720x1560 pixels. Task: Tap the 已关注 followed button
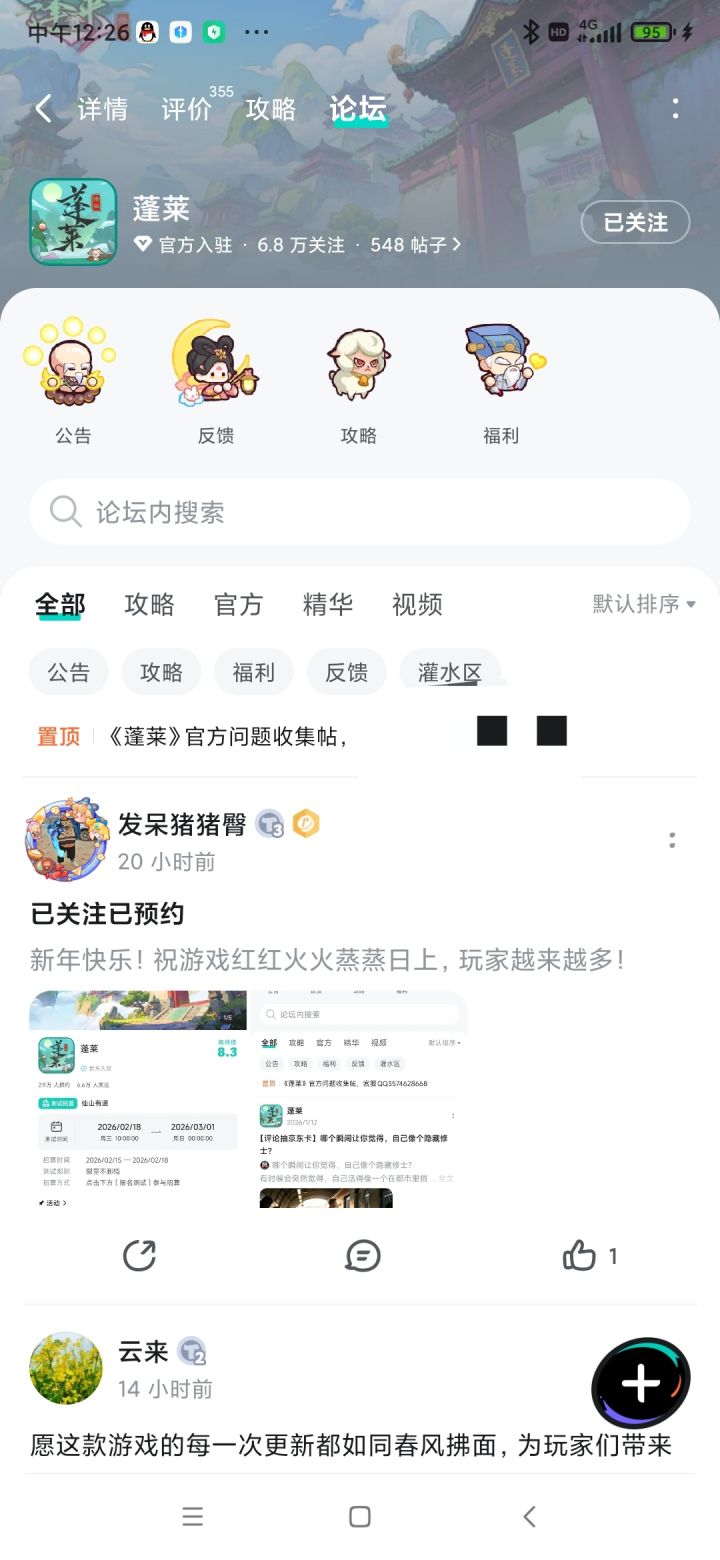tap(635, 222)
